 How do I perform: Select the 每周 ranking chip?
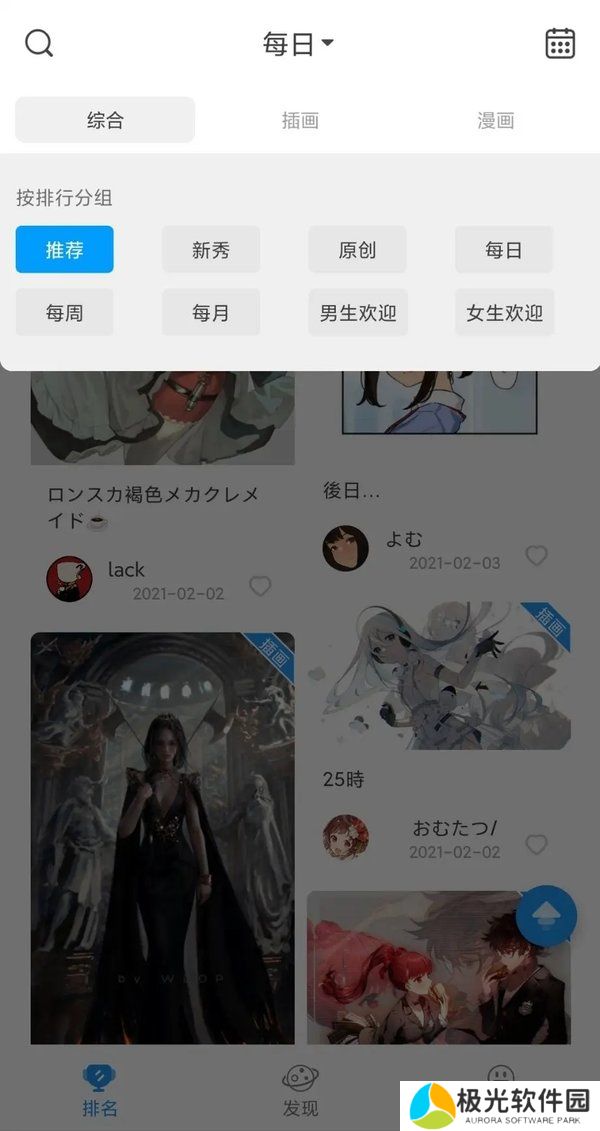click(x=65, y=313)
